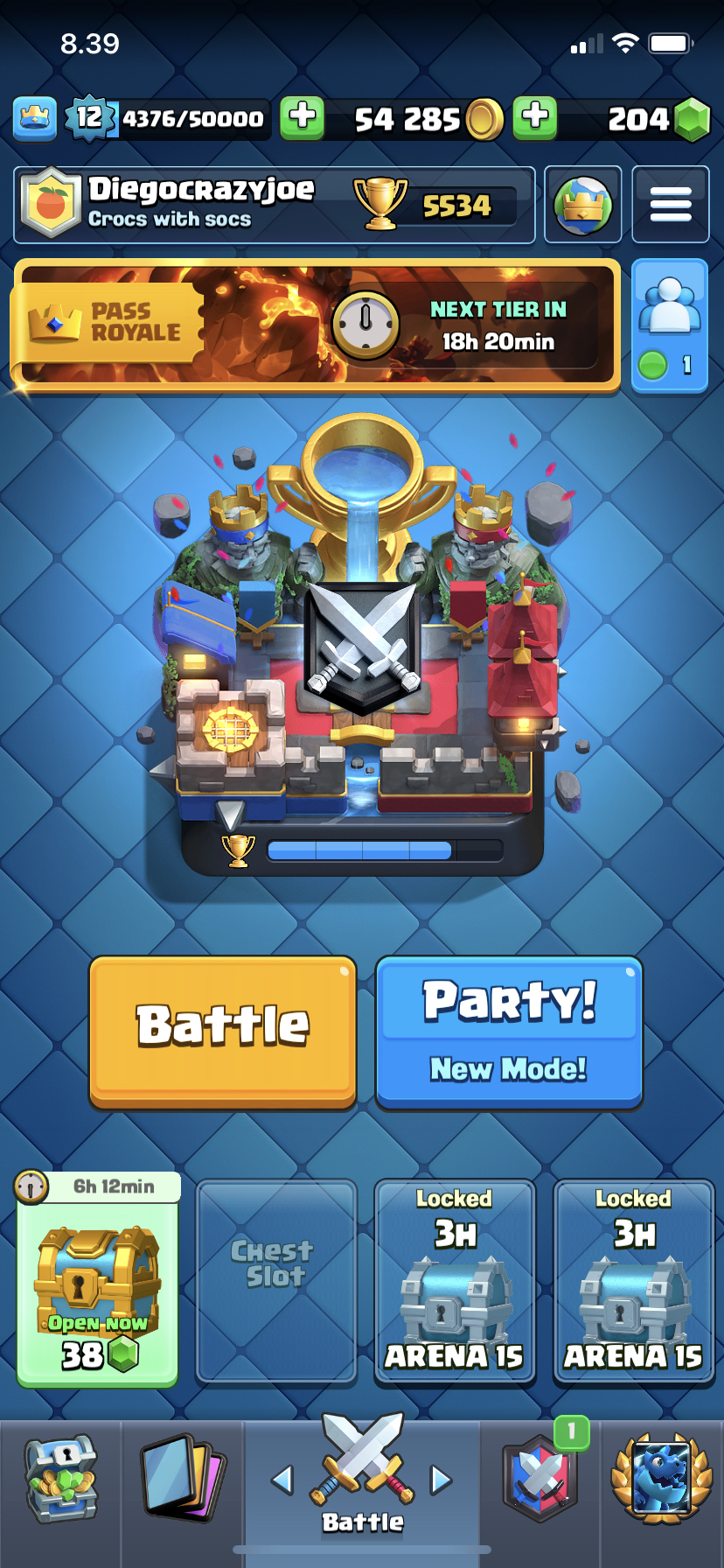Tap the right arrow beside Battle tab

(x=441, y=1480)
